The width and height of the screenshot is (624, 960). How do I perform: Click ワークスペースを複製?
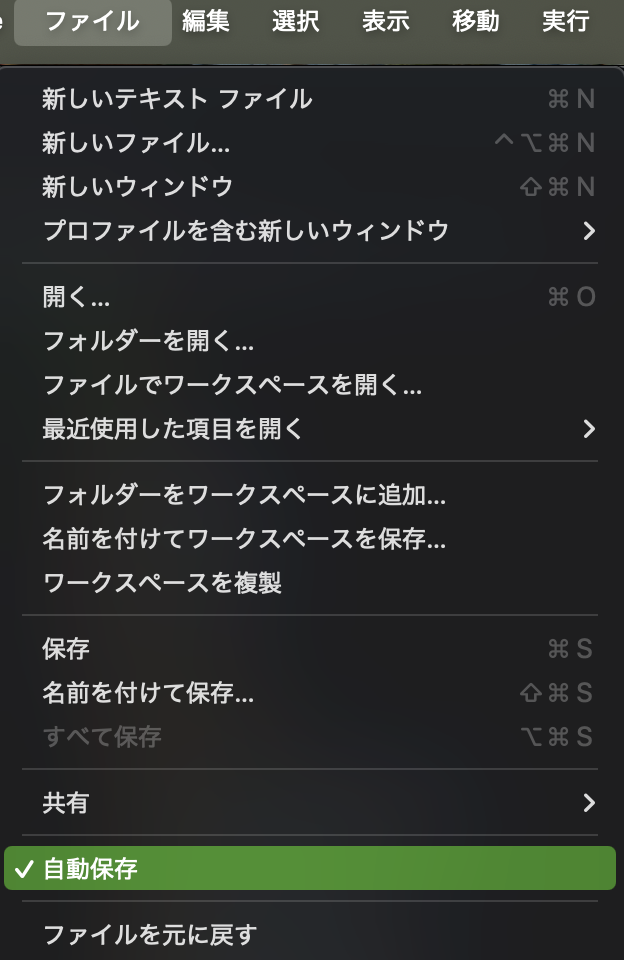coord(162,583)
